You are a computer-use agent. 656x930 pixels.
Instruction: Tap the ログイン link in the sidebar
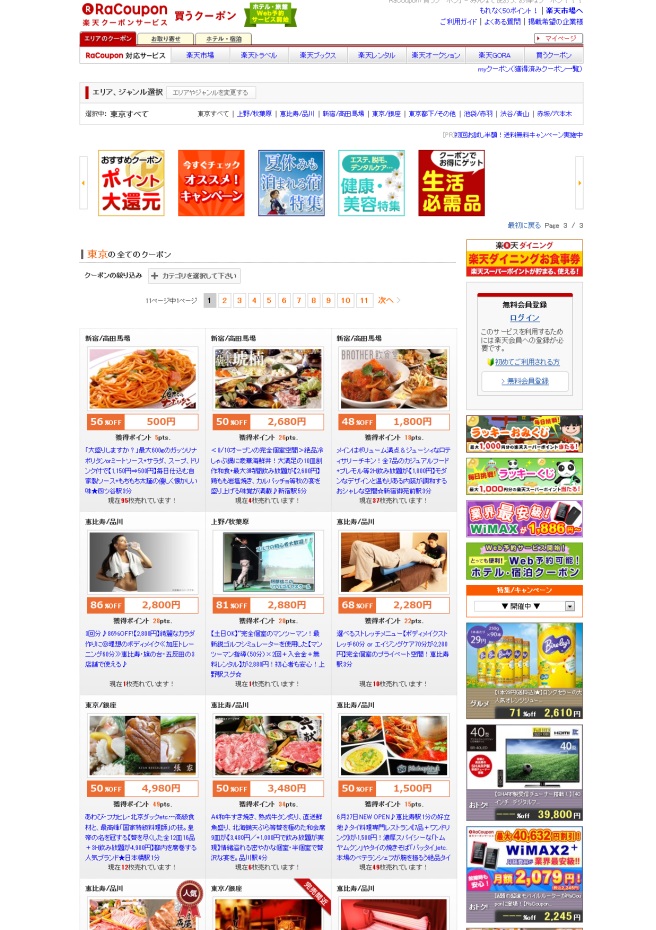pos(524,318)
